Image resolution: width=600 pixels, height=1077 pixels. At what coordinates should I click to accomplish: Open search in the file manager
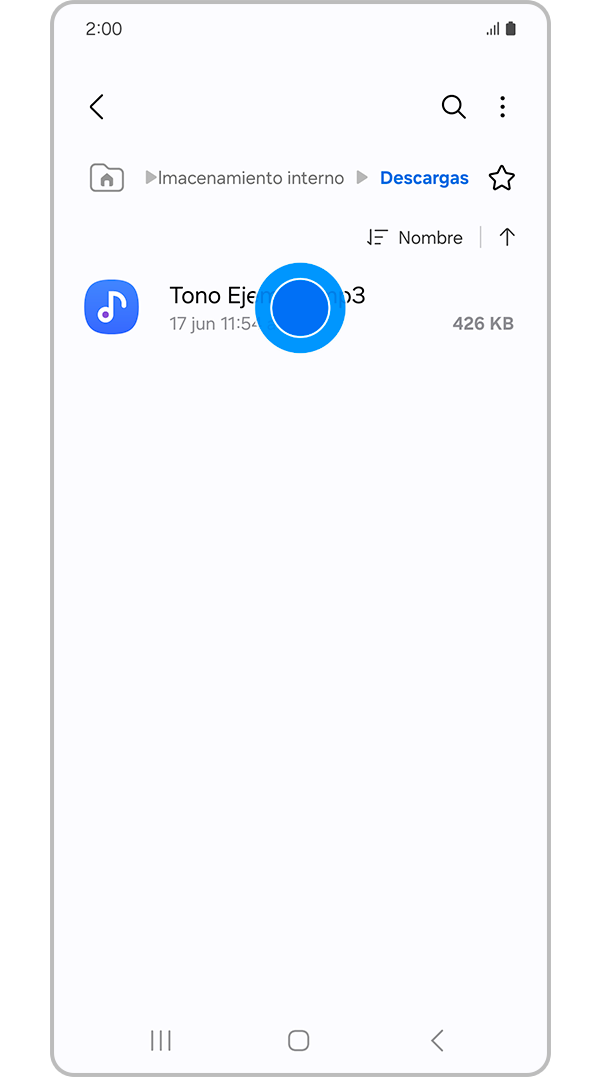(x=453, y=107)
